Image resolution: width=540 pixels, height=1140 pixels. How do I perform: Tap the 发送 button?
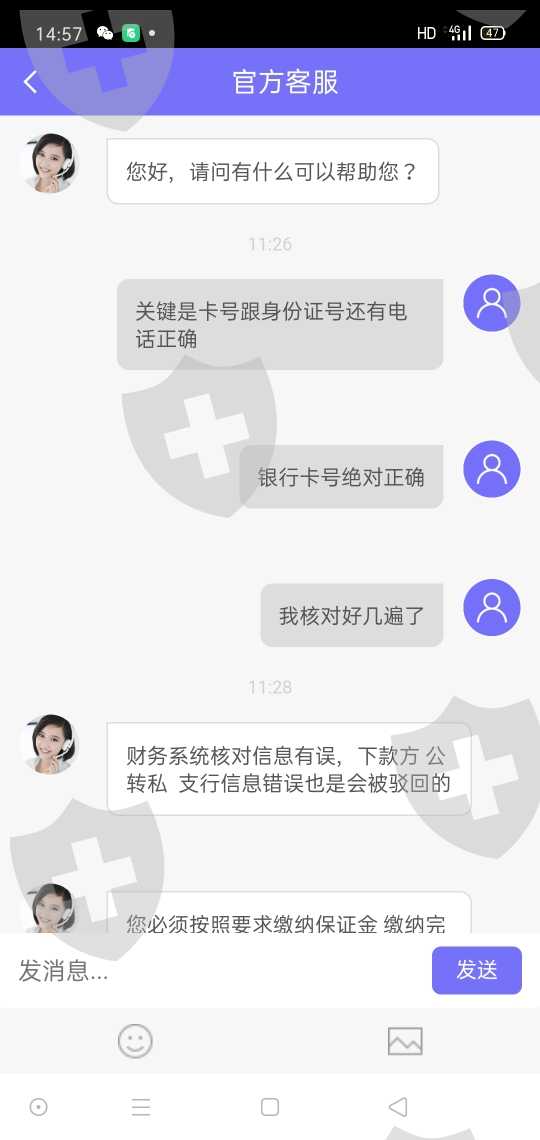coord(477,970)
